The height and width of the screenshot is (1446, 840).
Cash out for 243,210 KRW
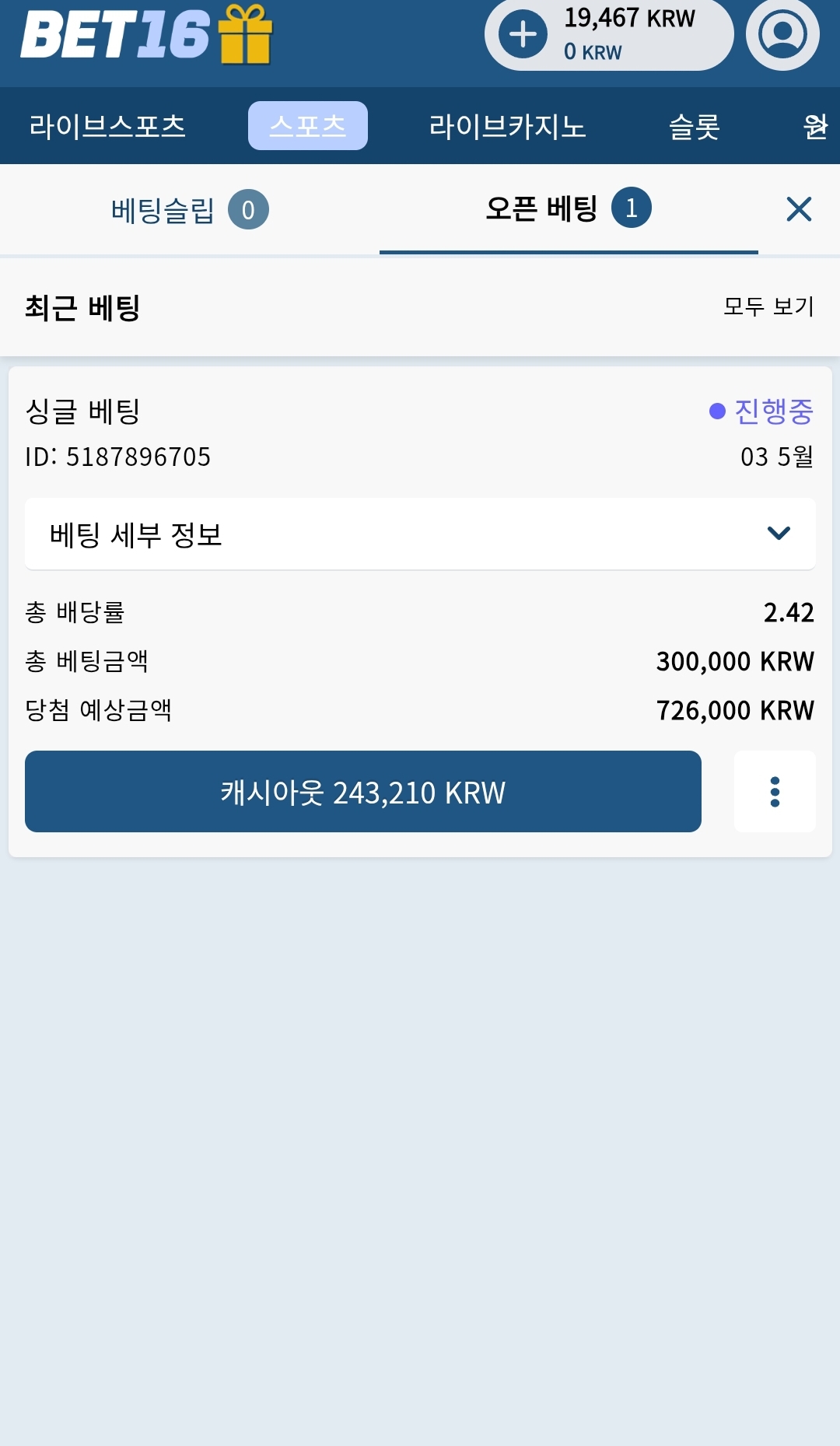pyautogui.click(x=363, y=792)
